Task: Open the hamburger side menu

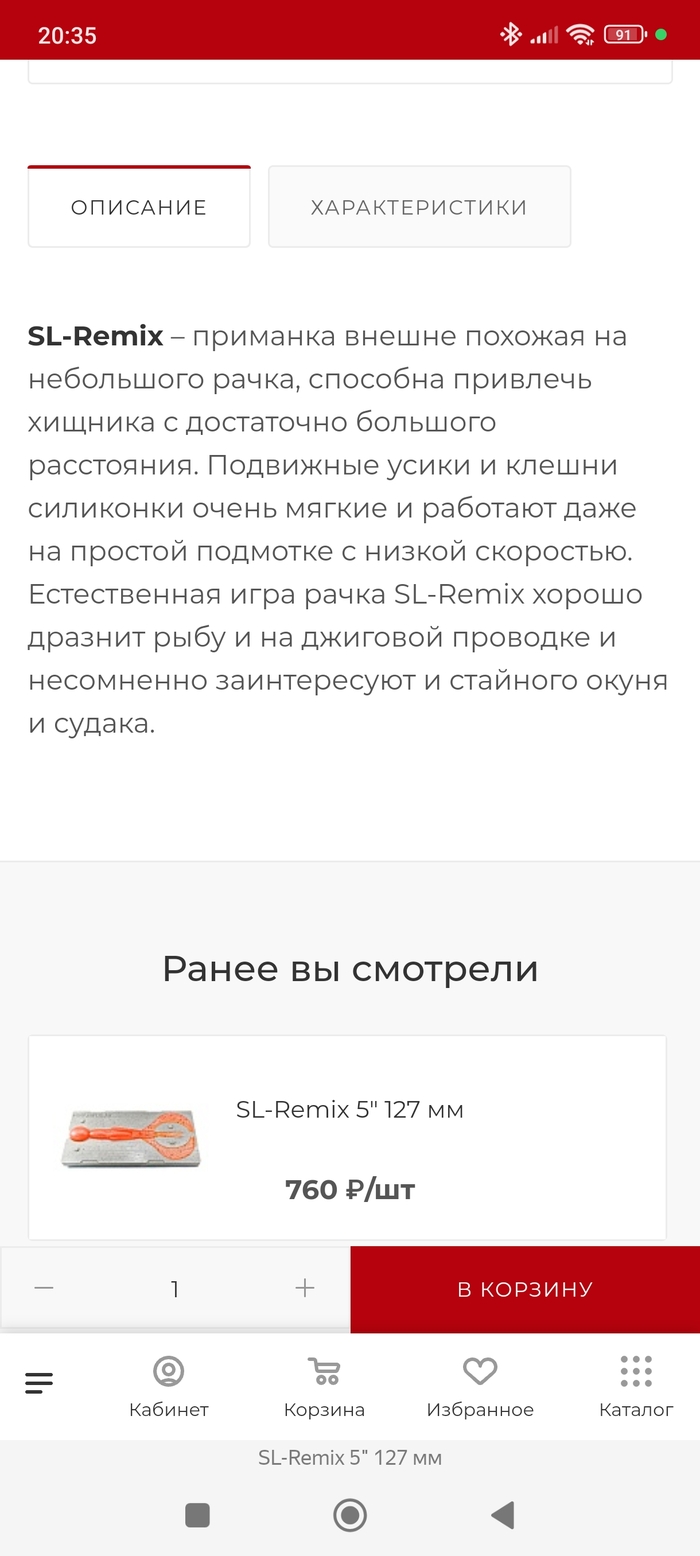Action: [39, 1384]
